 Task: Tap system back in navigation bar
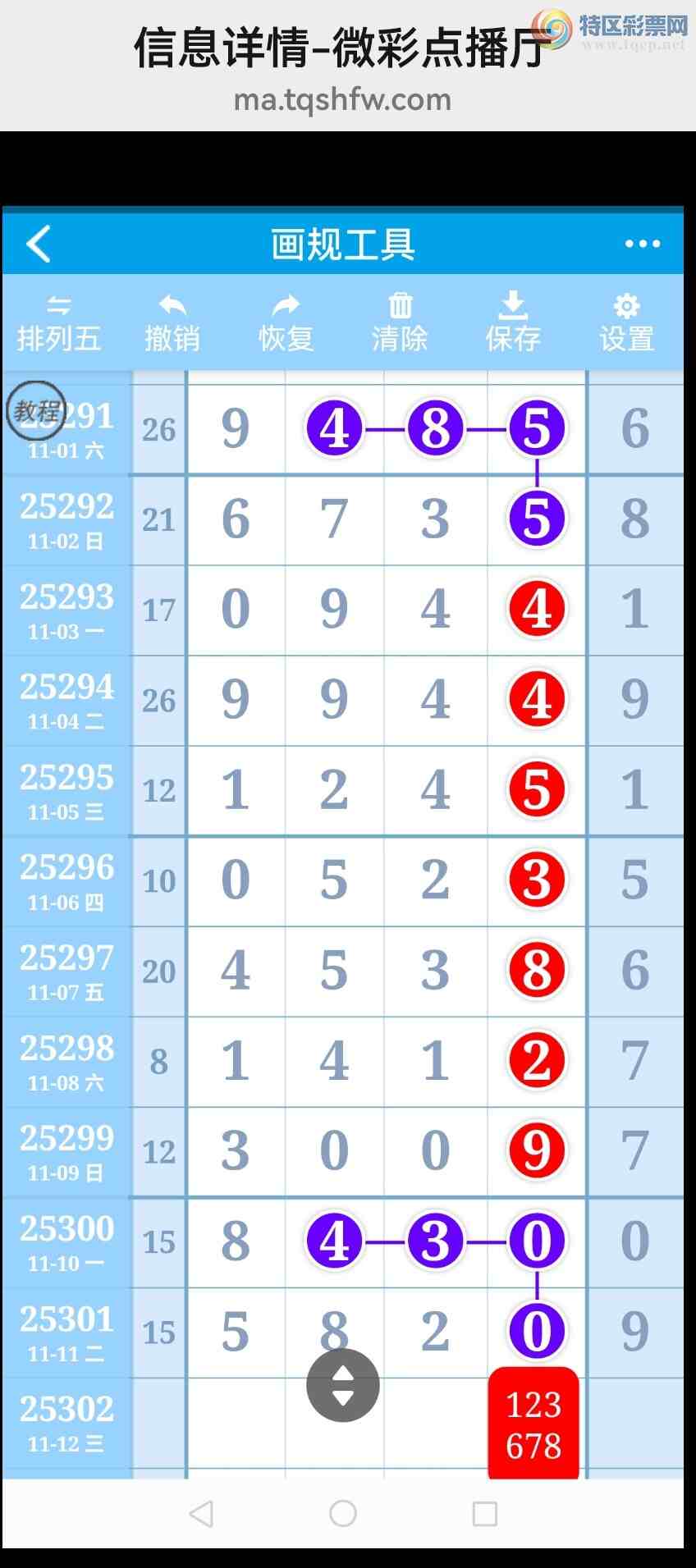[201, 1514]
